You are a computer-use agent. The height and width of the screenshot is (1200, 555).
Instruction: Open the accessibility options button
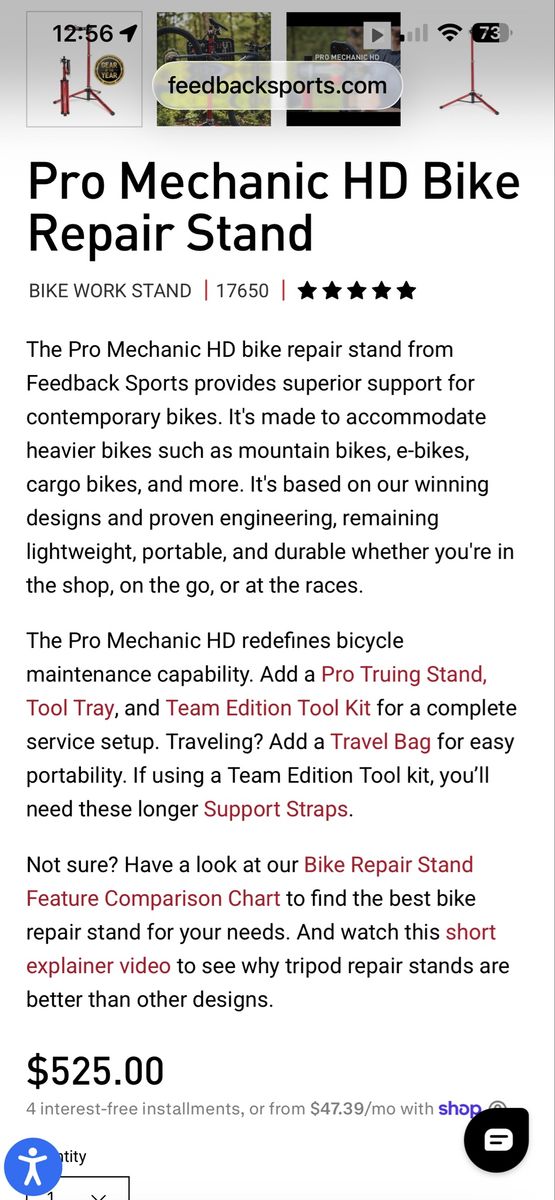33,1167
